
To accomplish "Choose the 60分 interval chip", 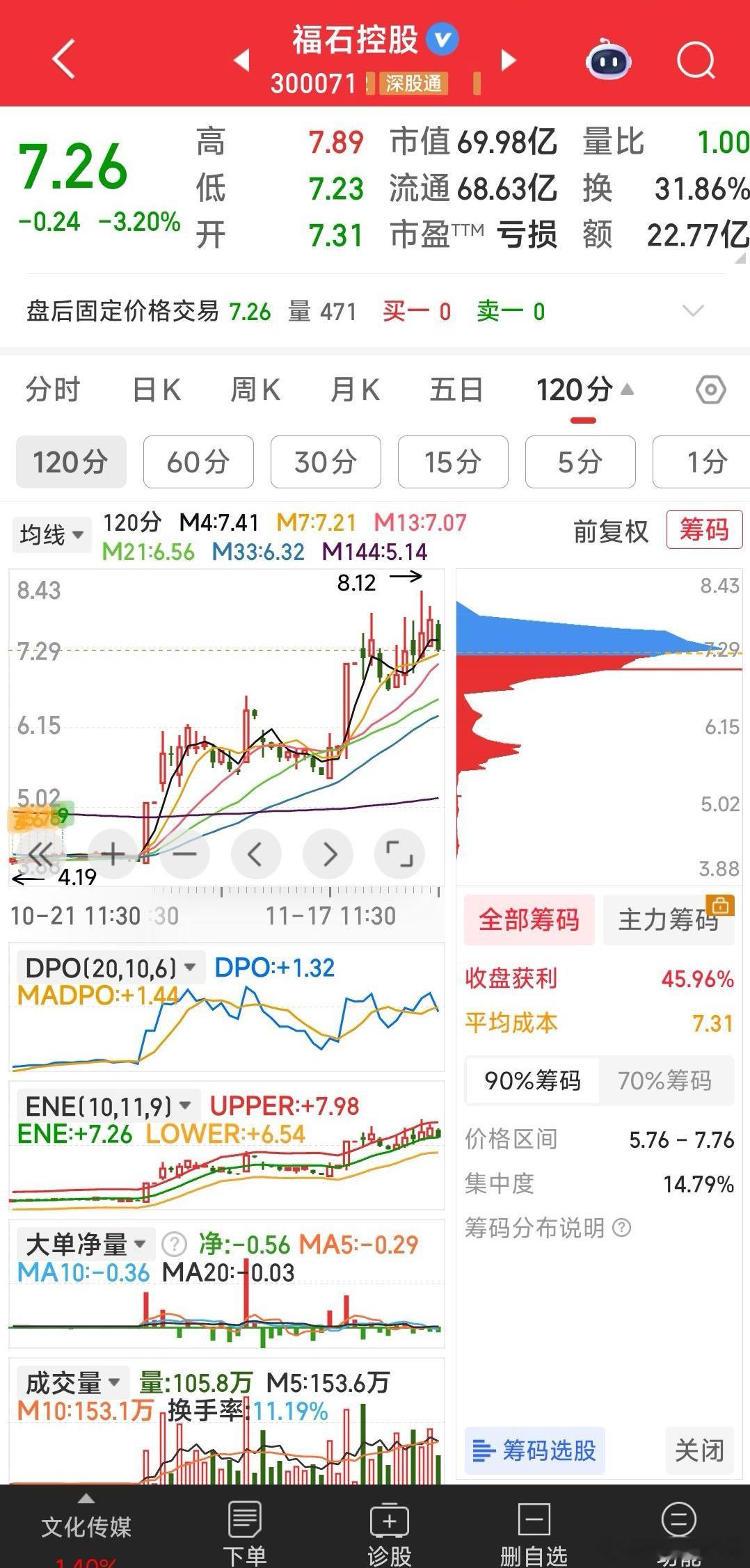I will (x=198, y=462).
